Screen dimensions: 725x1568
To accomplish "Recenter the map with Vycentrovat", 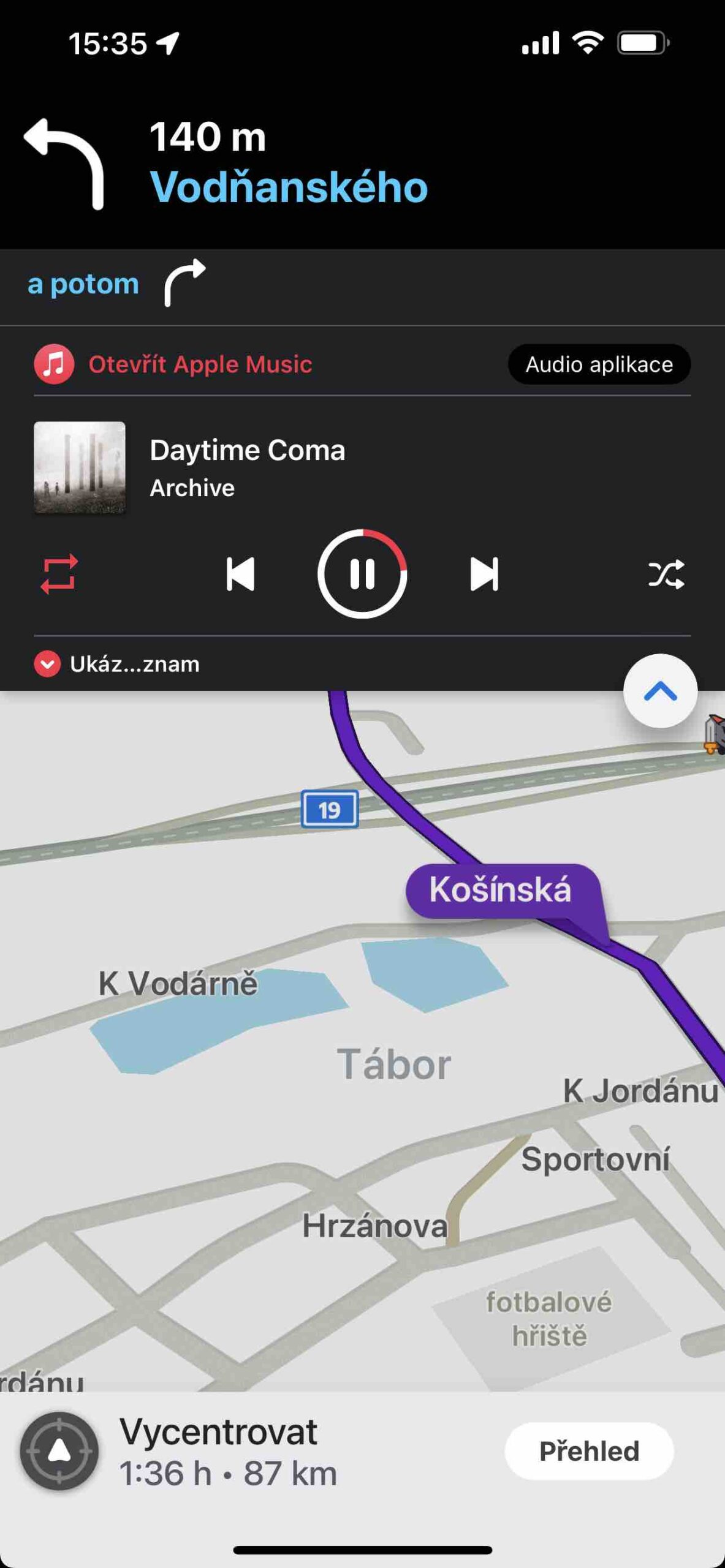I will 59,1450.
